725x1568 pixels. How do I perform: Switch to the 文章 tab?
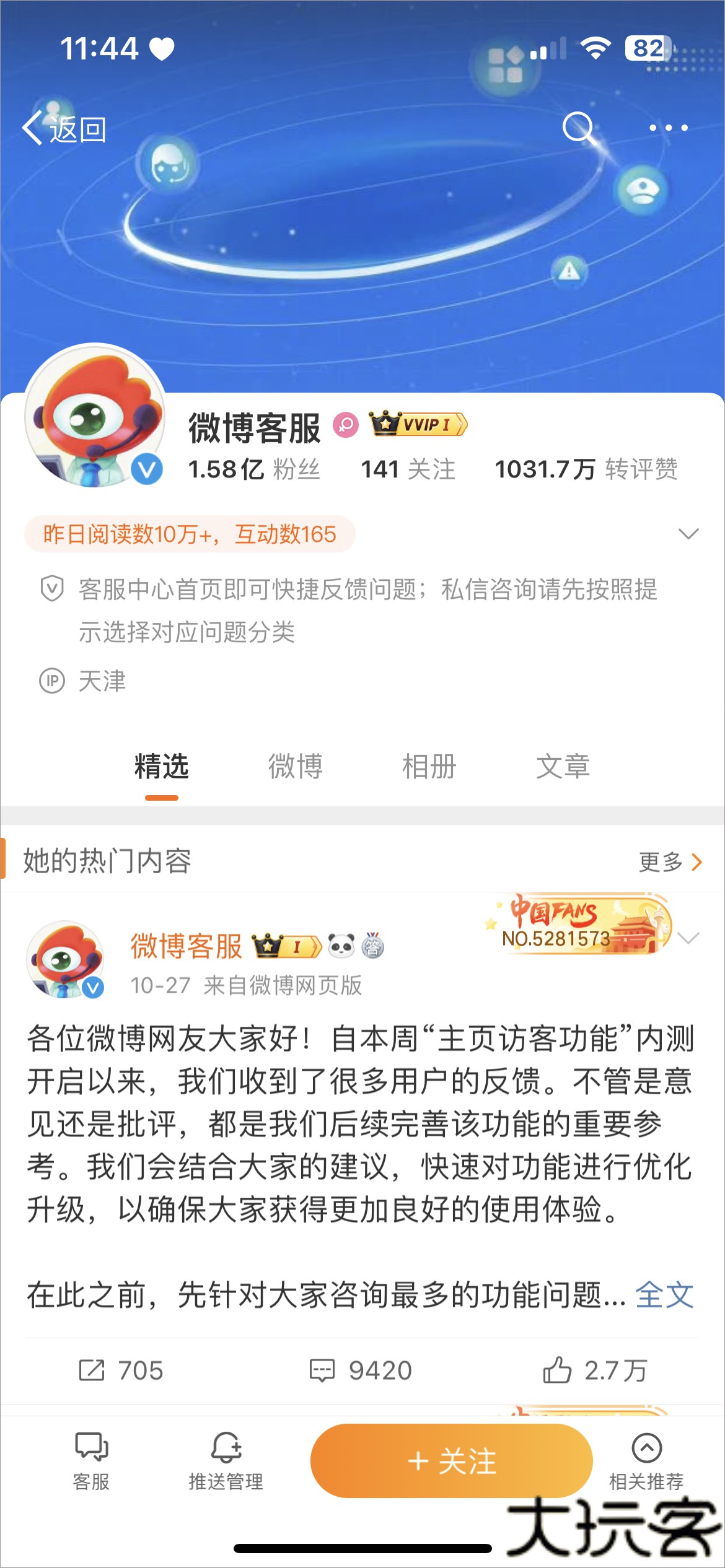[x=563, y=767]
